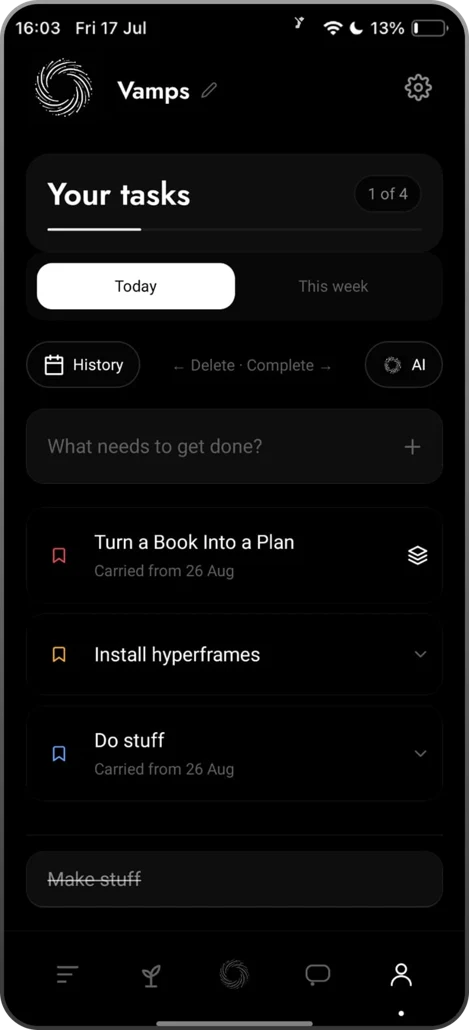The height and width of the screenshot is (1030, 469).
Task: Tap the orange bookmark on Install hyperframes
Action: (x=59, y=654)
